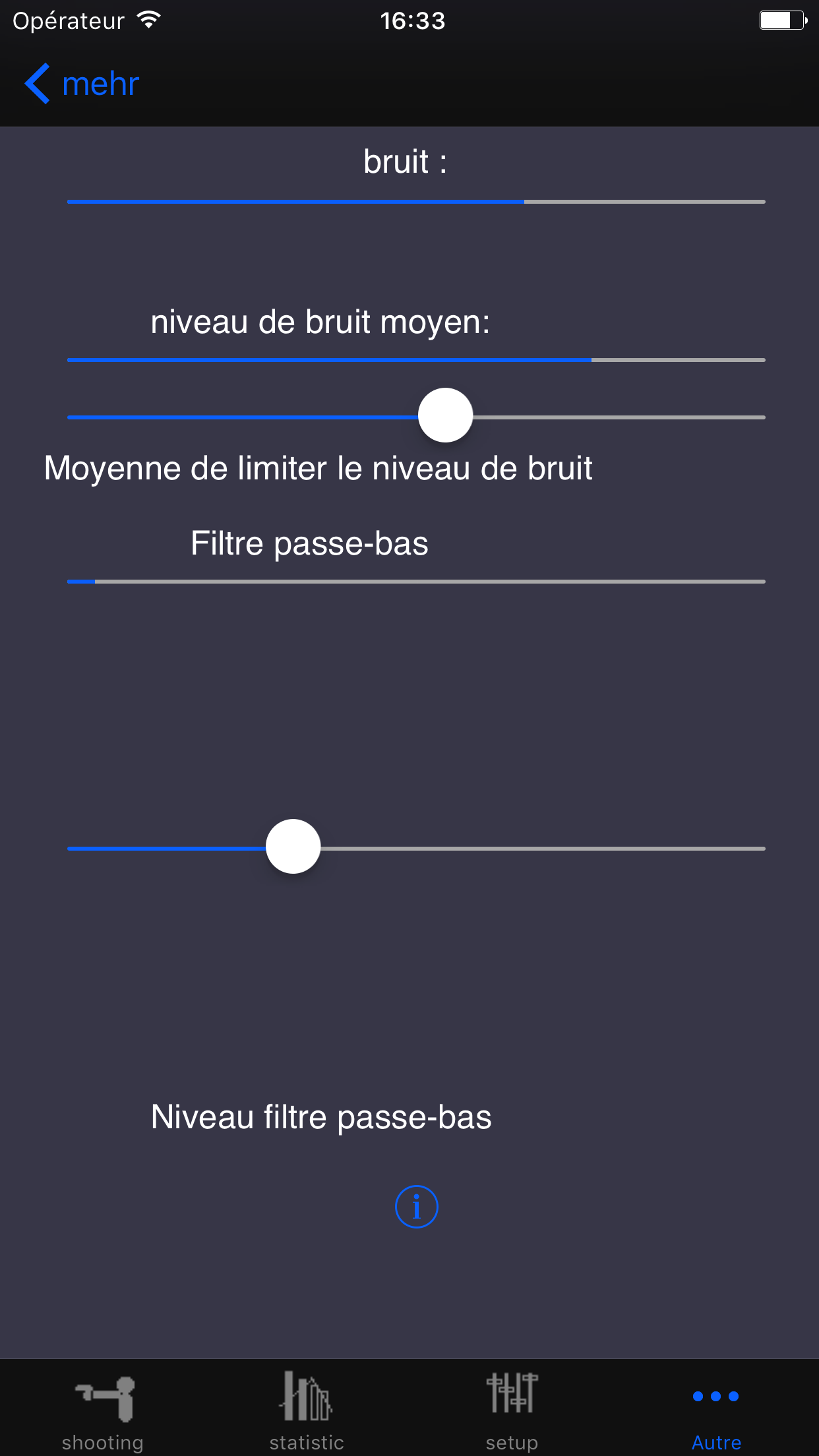The height and width of the screenshot is (1456, 819).
Task: Switch to the statistic tab
Action: (x=307, y=1407)
